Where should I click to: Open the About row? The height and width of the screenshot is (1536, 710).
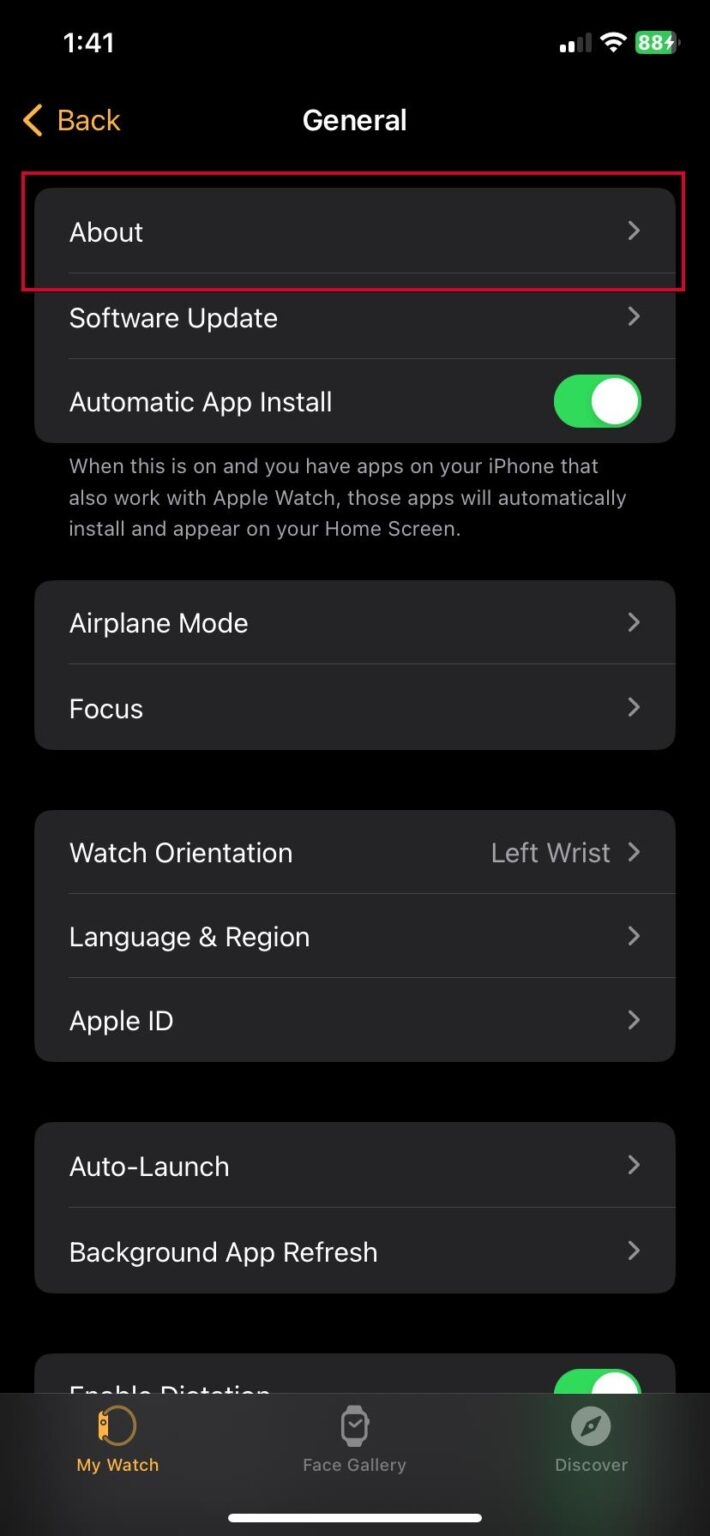[354, 232]
